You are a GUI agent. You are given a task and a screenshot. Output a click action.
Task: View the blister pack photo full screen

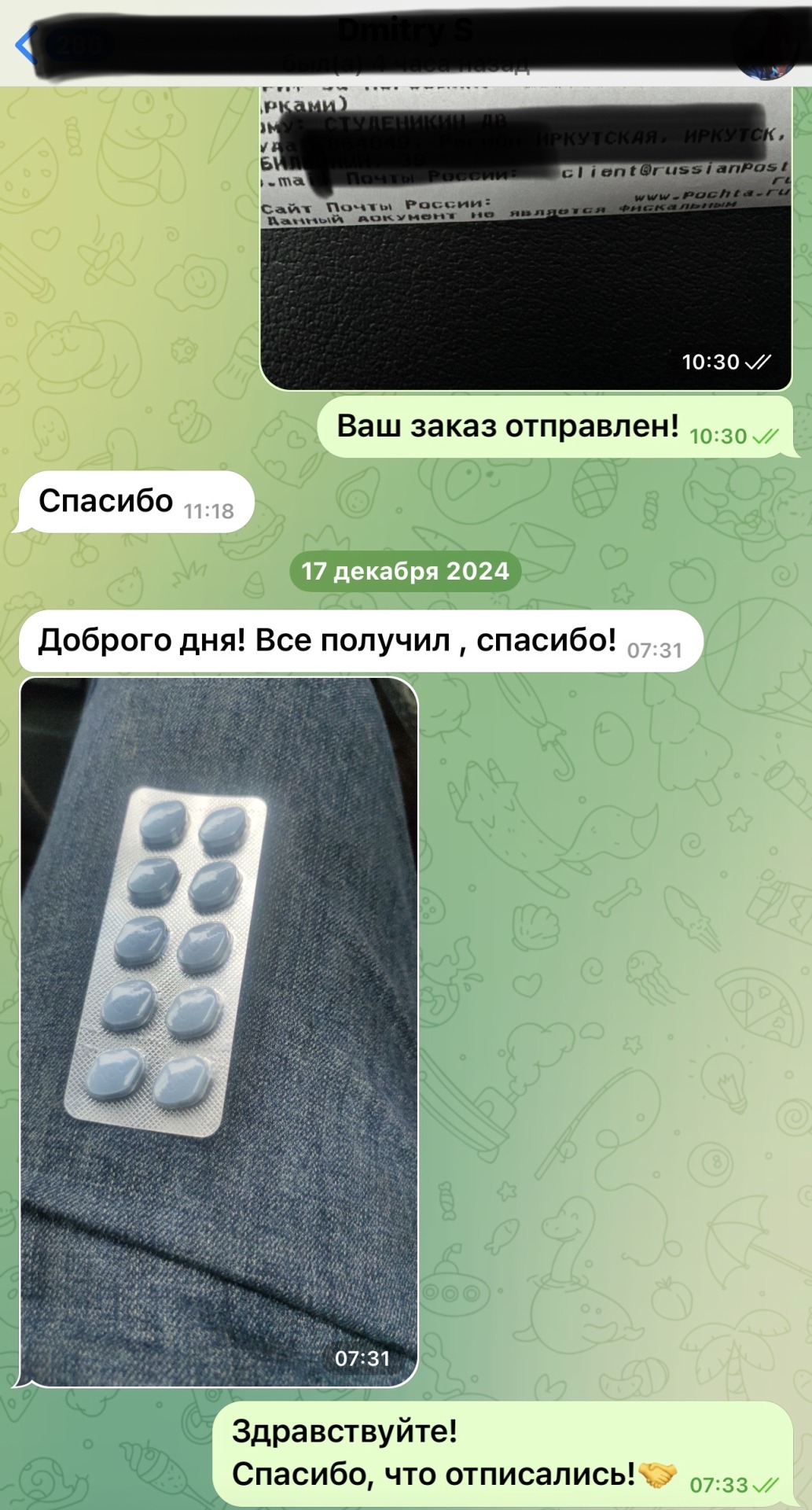[x=219, y=1030]
